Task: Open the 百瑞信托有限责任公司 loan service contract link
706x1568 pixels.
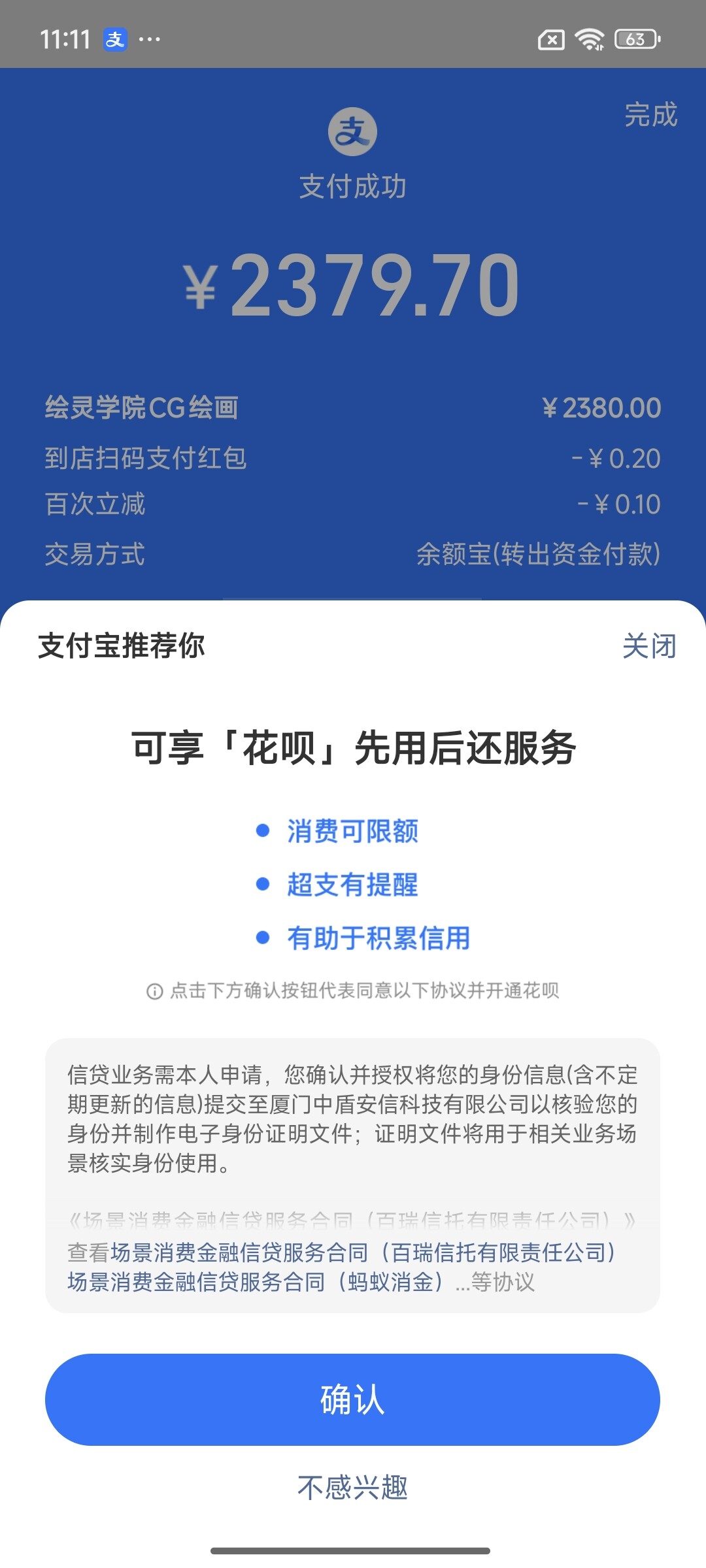Action: click(363, 1252)
